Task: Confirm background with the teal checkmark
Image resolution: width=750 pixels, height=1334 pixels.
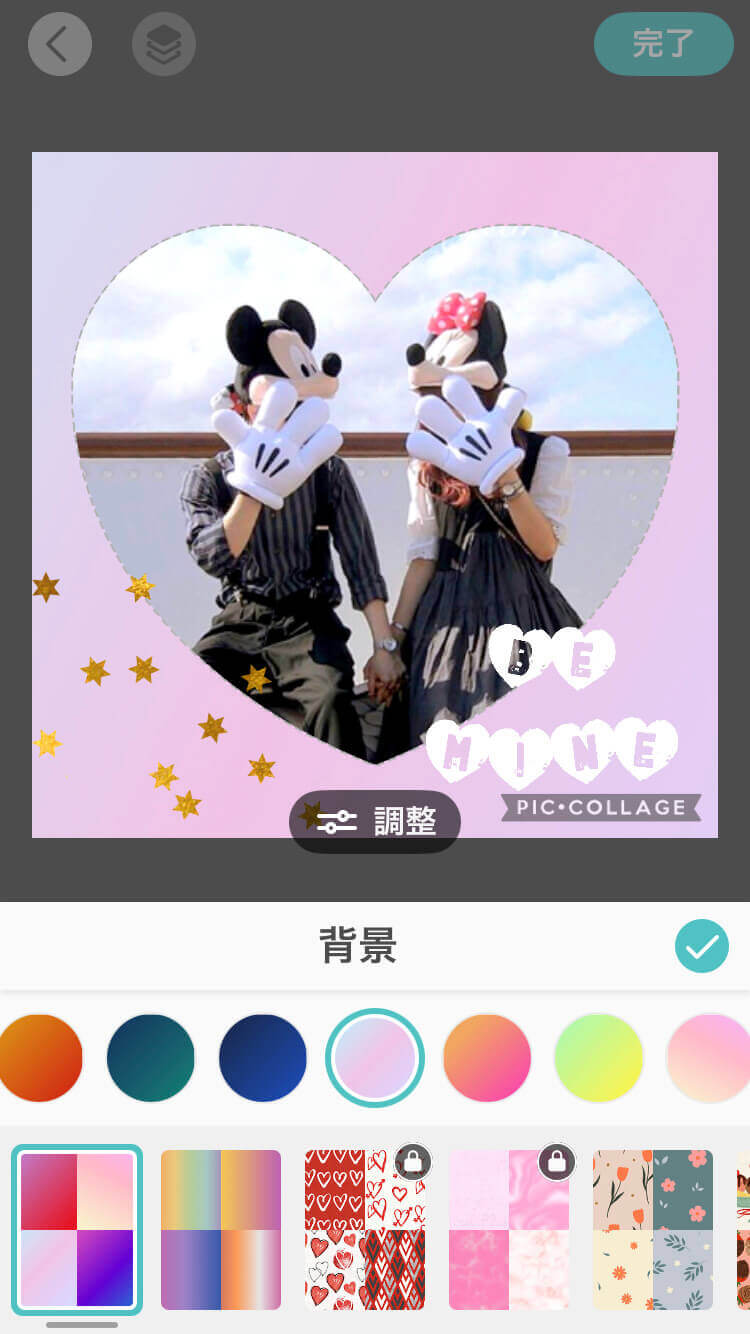Action: point(701,946)
